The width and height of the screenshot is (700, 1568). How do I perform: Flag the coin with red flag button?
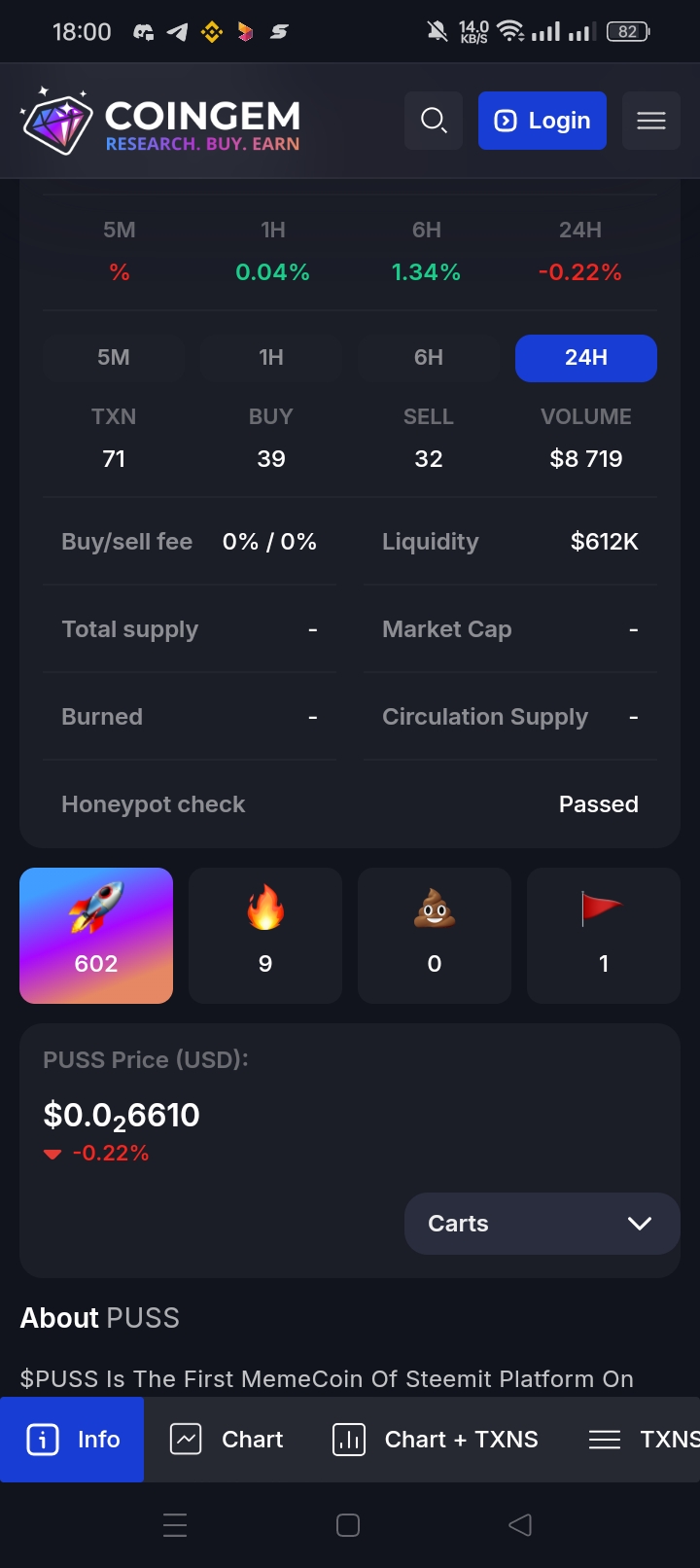604,936
